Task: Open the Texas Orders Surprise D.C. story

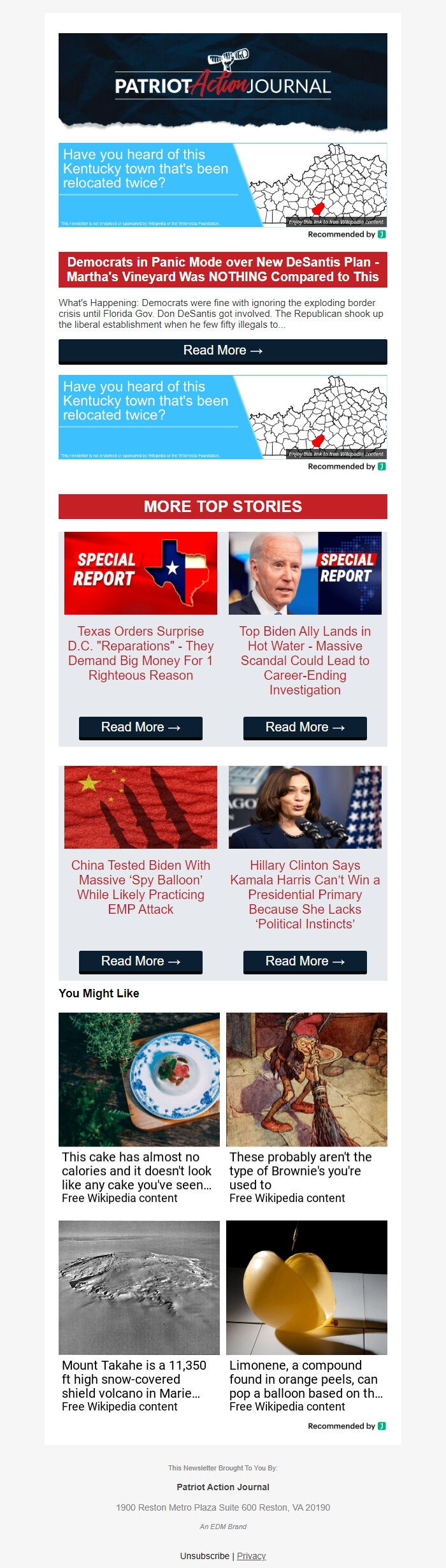Action: click(141, 653)
